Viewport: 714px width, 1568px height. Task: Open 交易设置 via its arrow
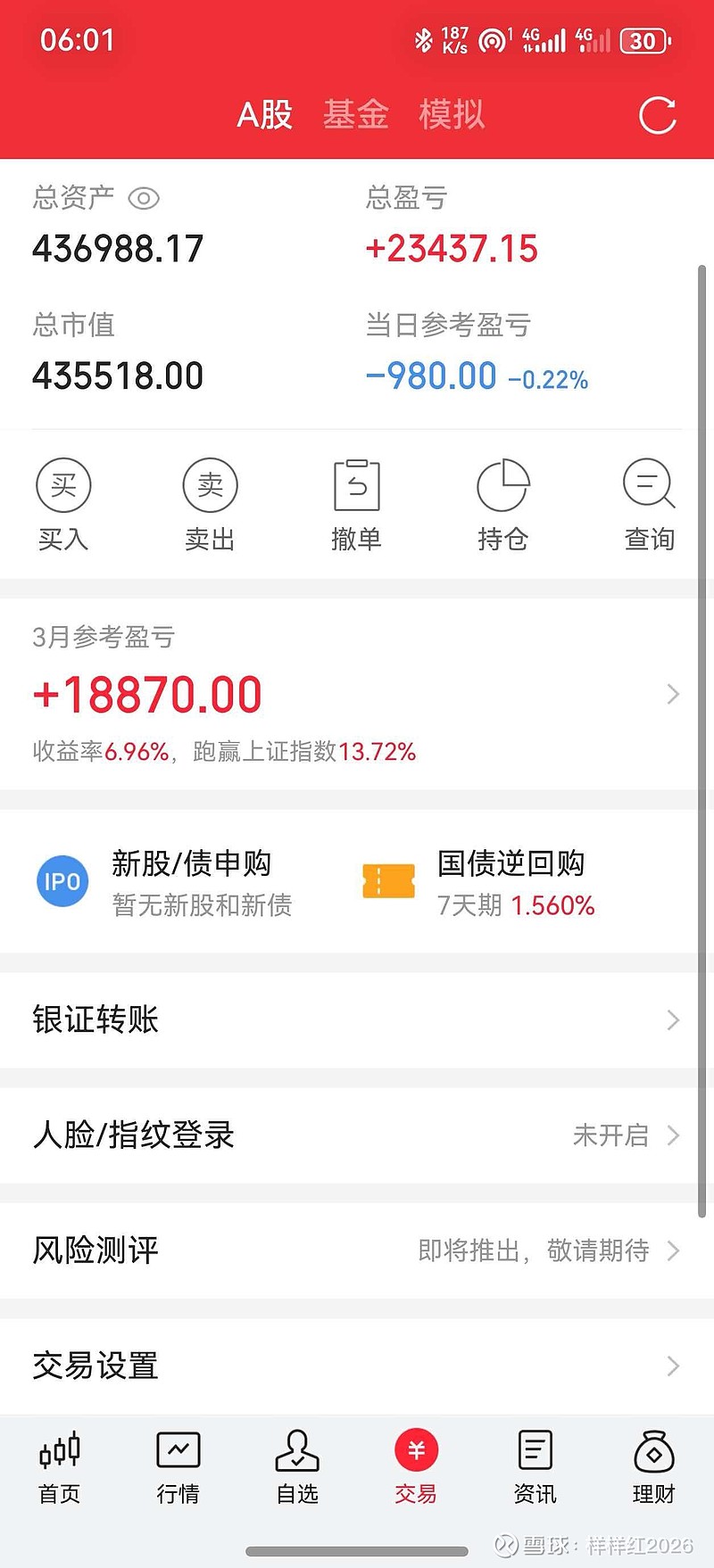tap(672, 1366)
